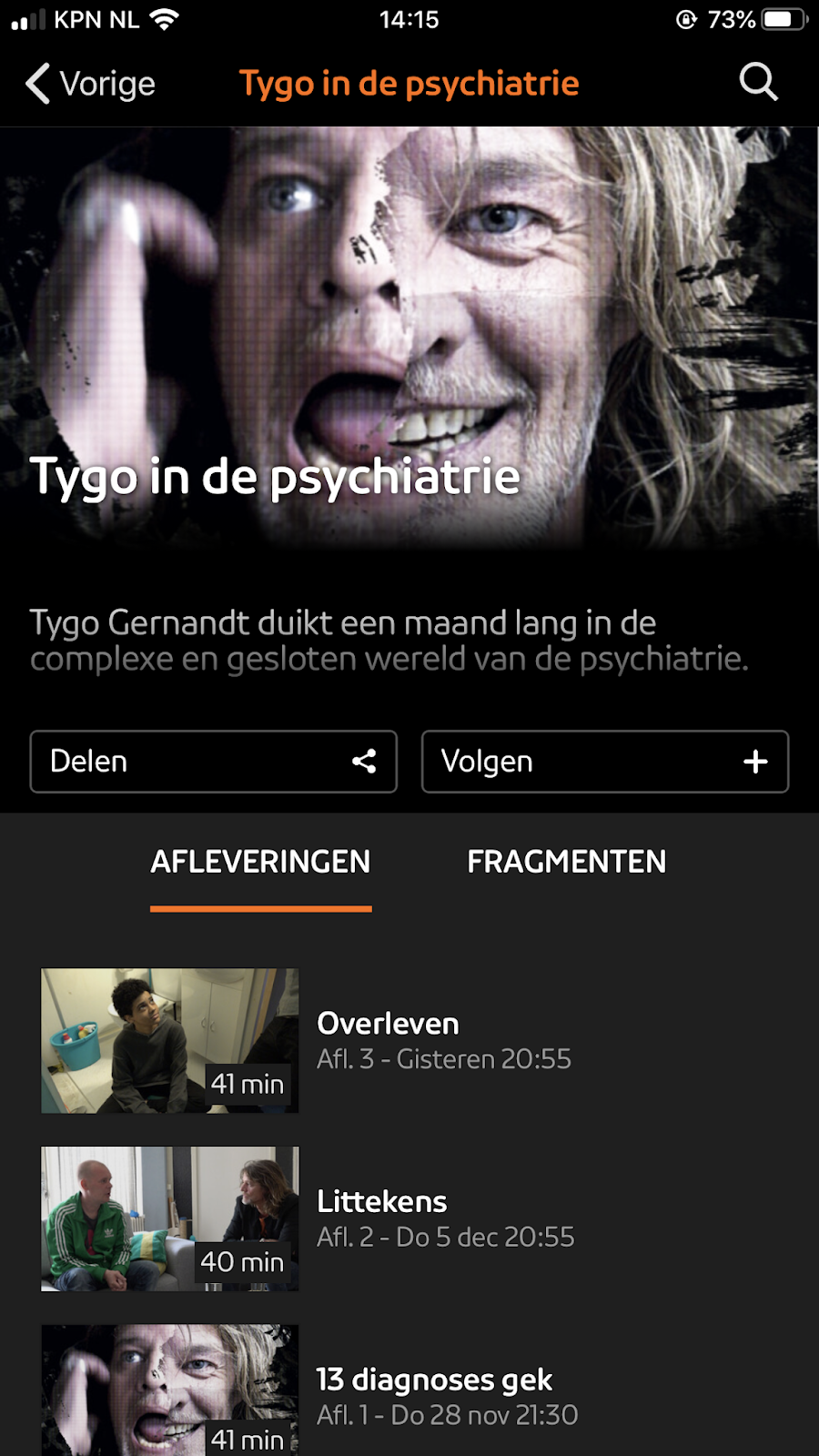The height and width of the screenshot is (1456, 819).
Task: Switch to the Fragmenten tab
Action: tap(566, 862)
